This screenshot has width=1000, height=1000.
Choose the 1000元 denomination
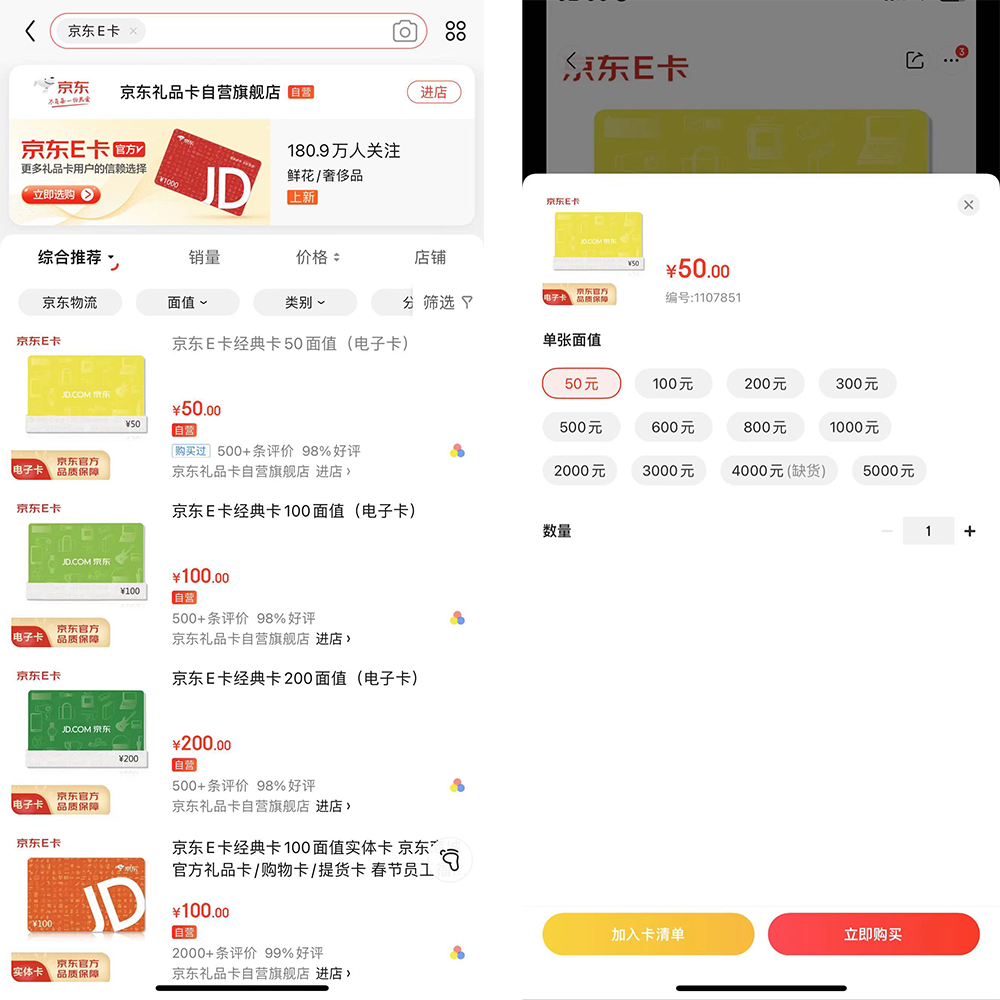tap(854, 427)
